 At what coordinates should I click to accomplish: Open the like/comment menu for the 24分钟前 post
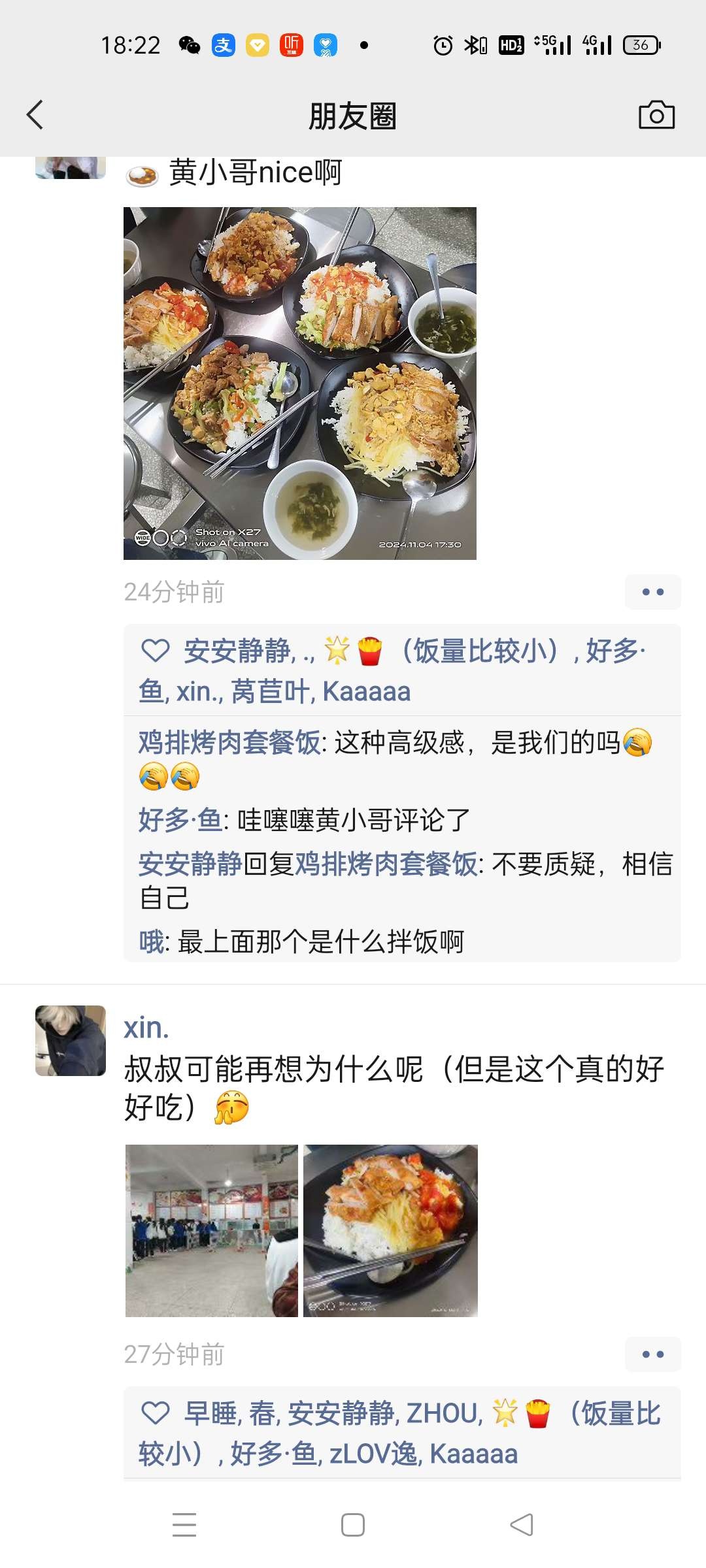tap(652, 592)
